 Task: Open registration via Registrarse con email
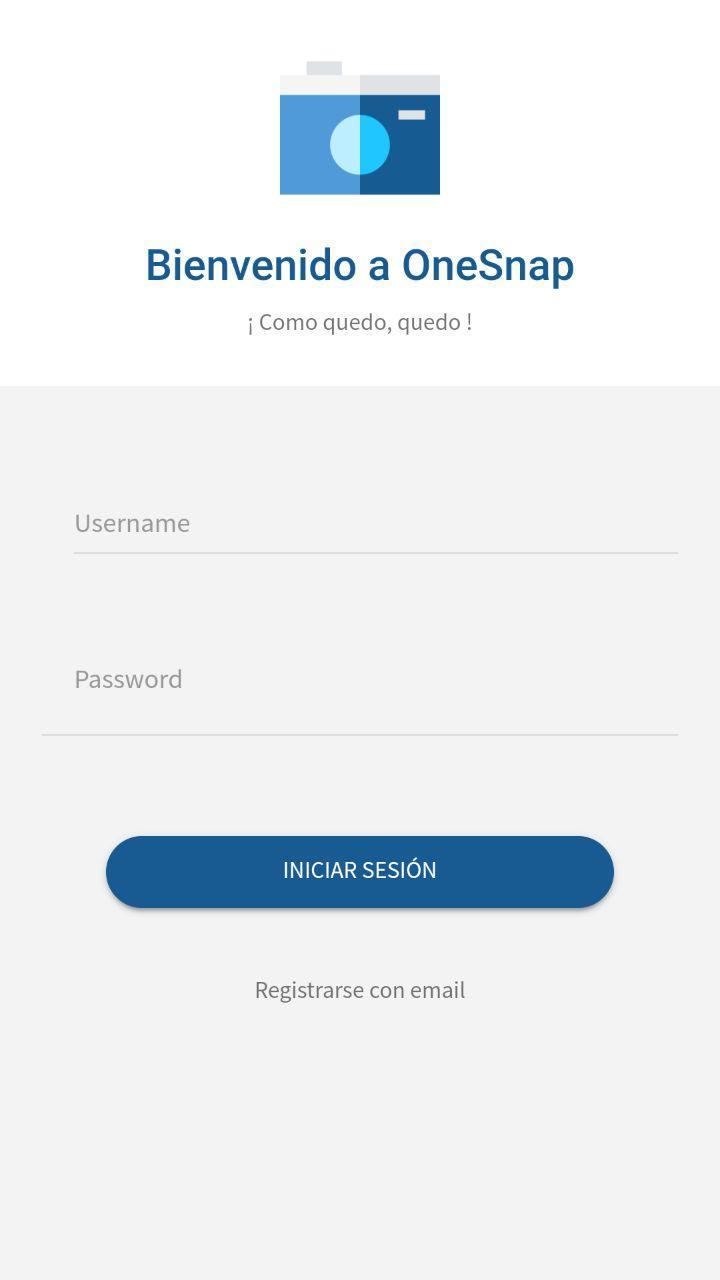[359, 989]
